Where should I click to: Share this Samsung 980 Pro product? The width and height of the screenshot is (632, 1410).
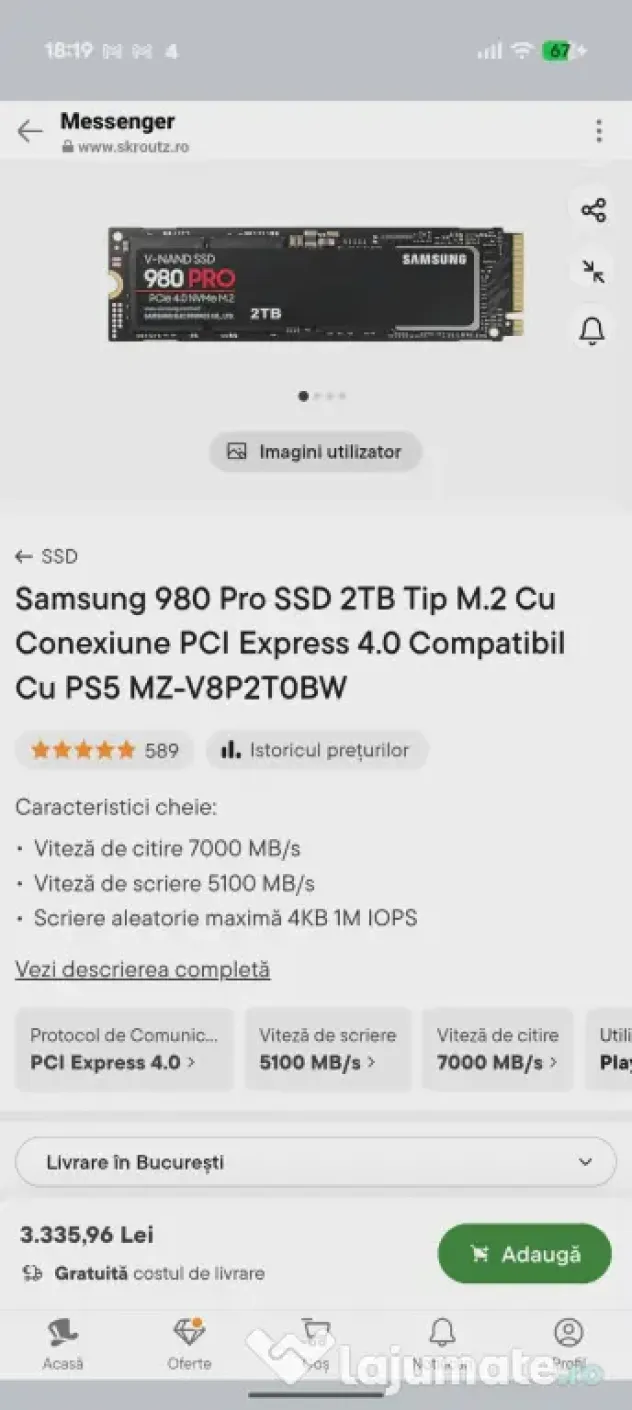click(x=593, y=210)
